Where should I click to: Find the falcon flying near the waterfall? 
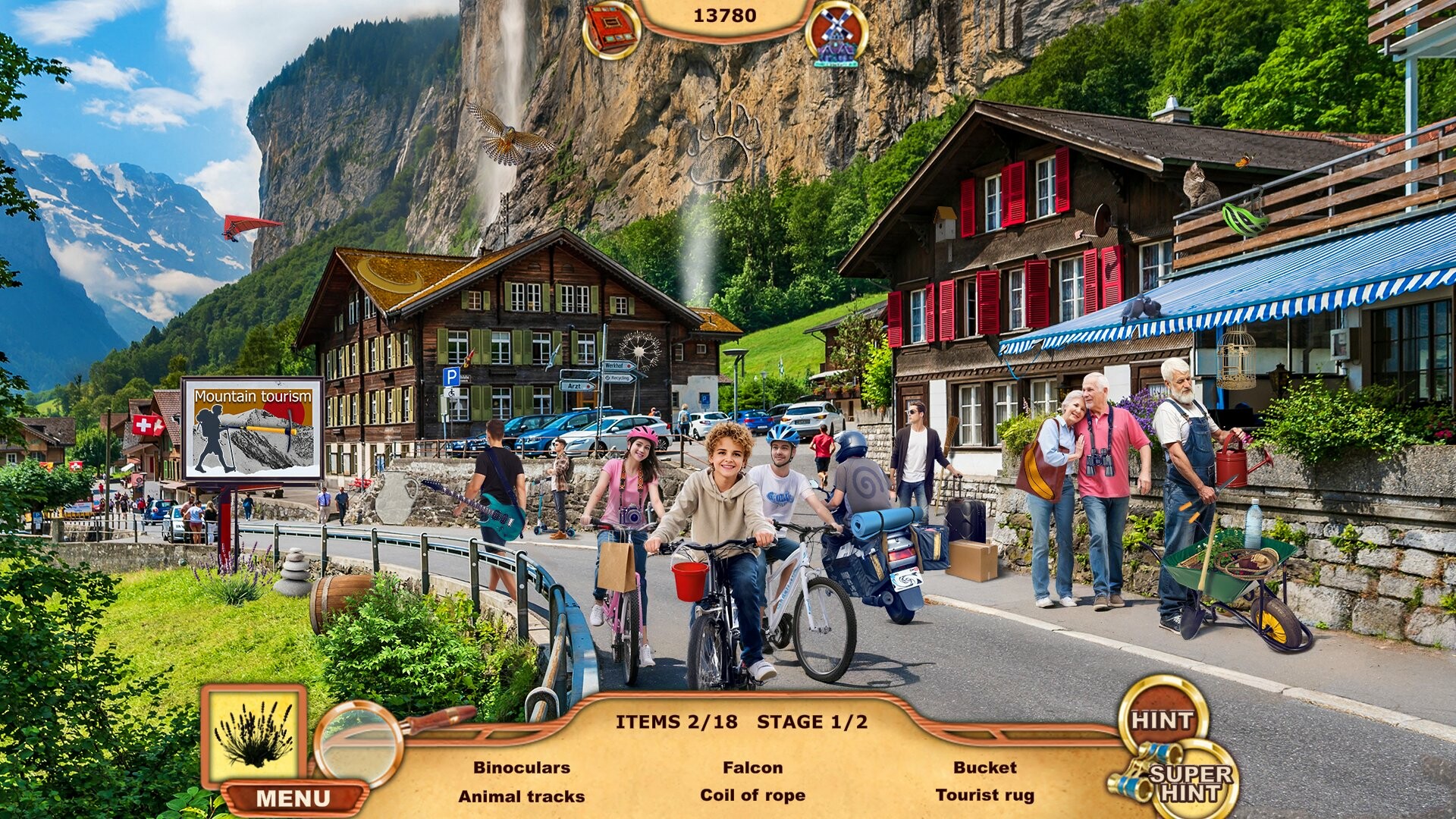click(x=508, y=135)
